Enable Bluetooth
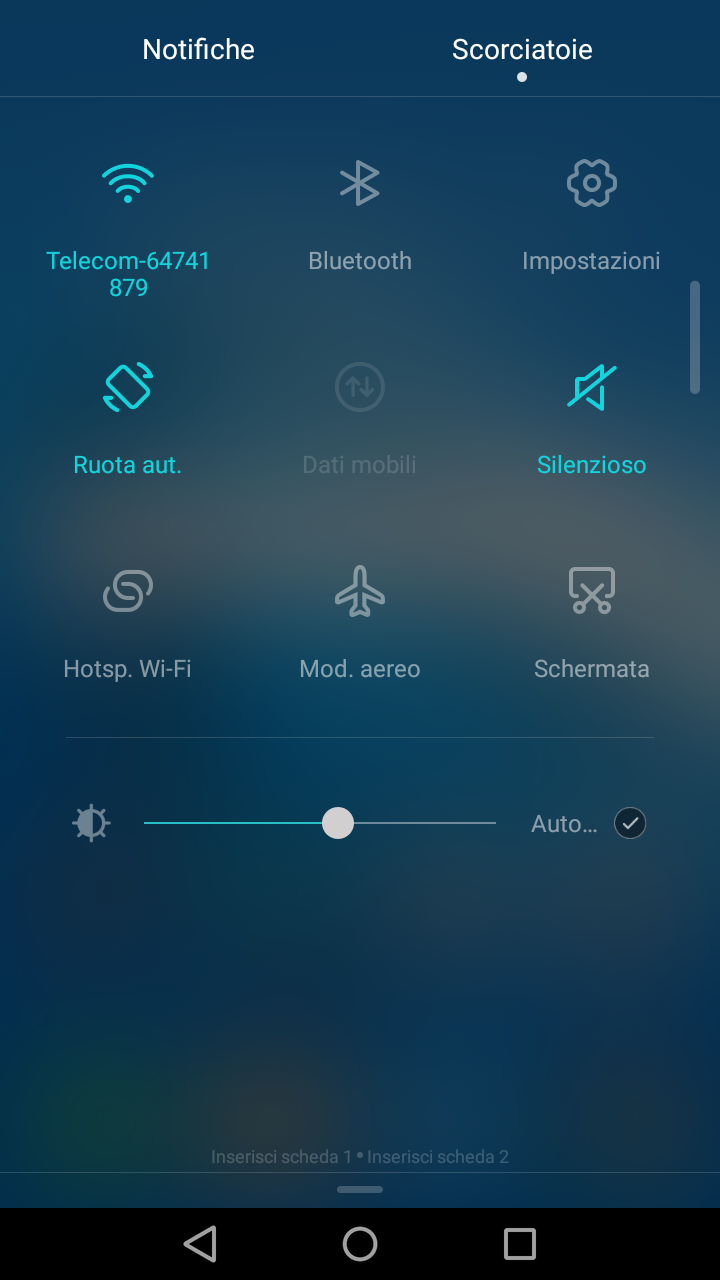The height and width of the screenshot is (1280, 720). tap(359, 185)
